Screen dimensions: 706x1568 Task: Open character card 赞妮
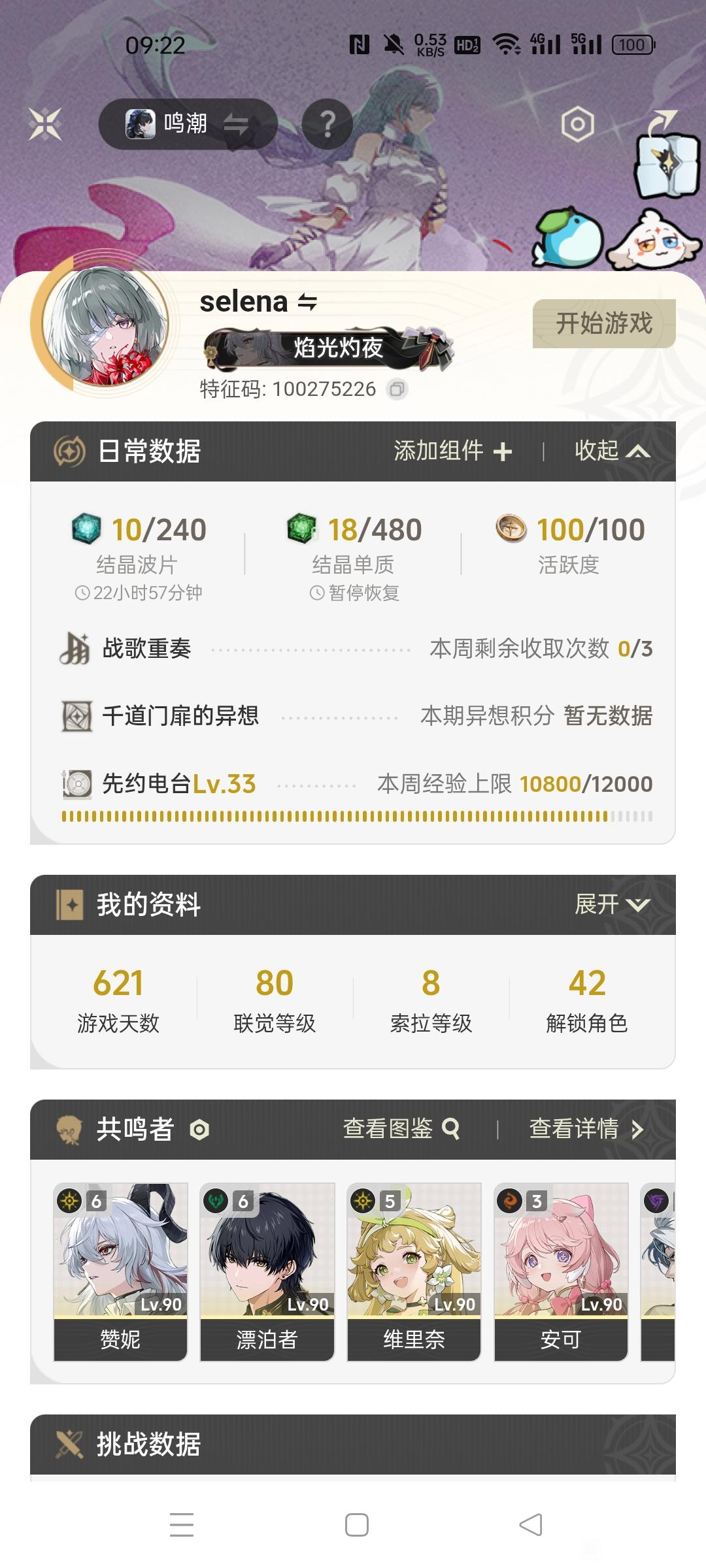pyautogui.click(x=120, y=1272)
